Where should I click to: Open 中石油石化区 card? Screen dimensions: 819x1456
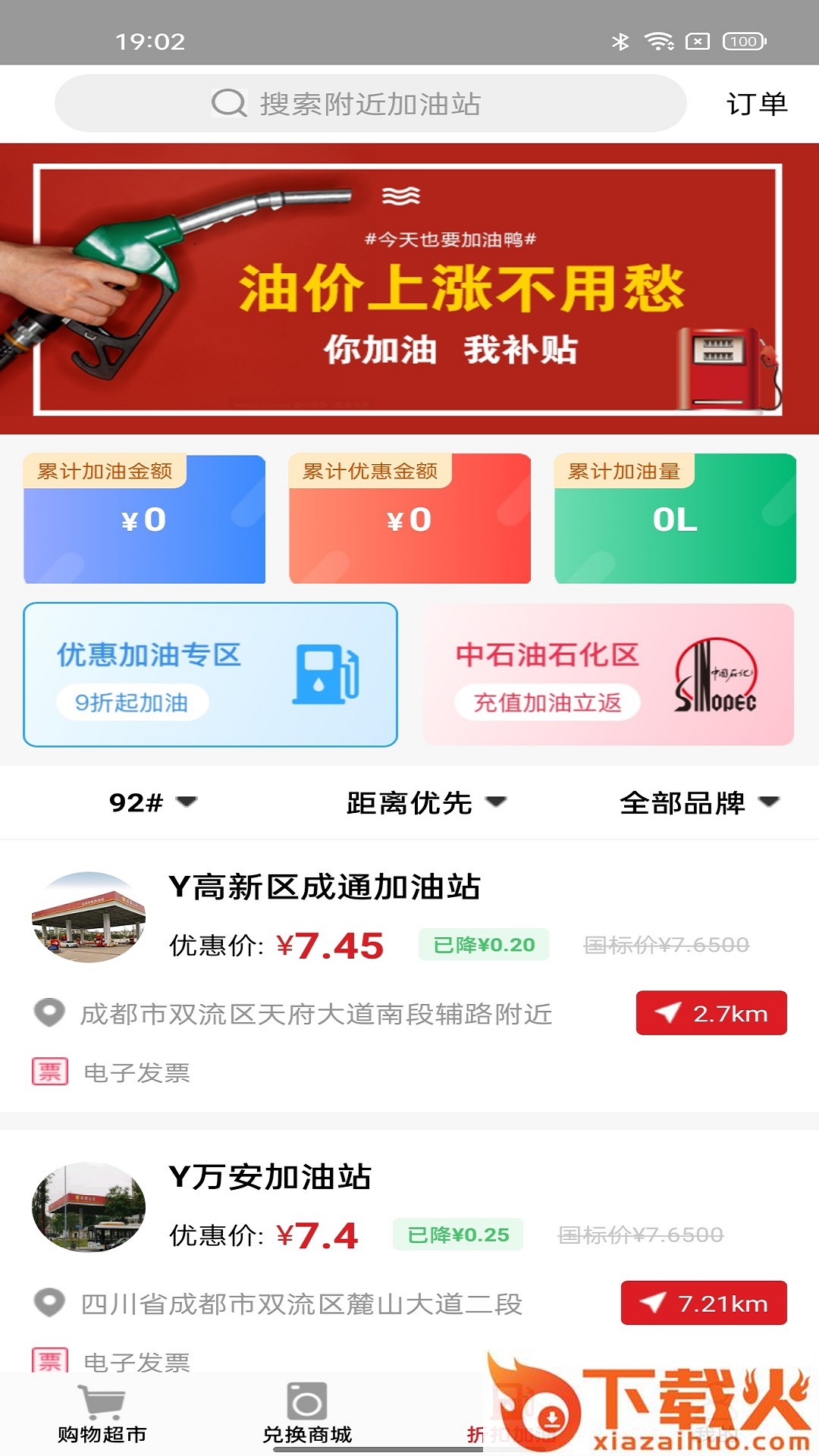[x=608, y=674]
